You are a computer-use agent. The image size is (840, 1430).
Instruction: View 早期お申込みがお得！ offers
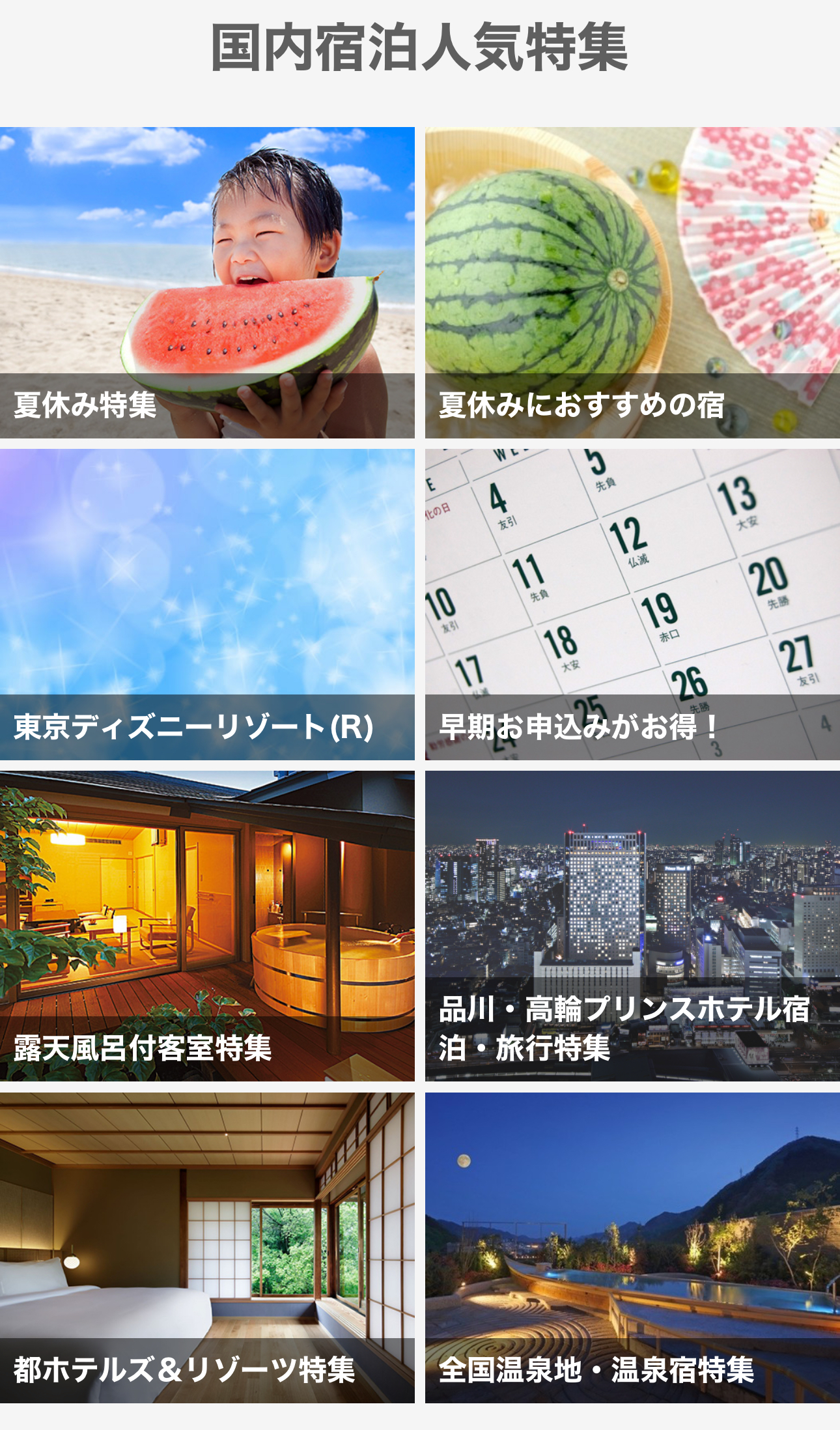[x=632, y=604]
